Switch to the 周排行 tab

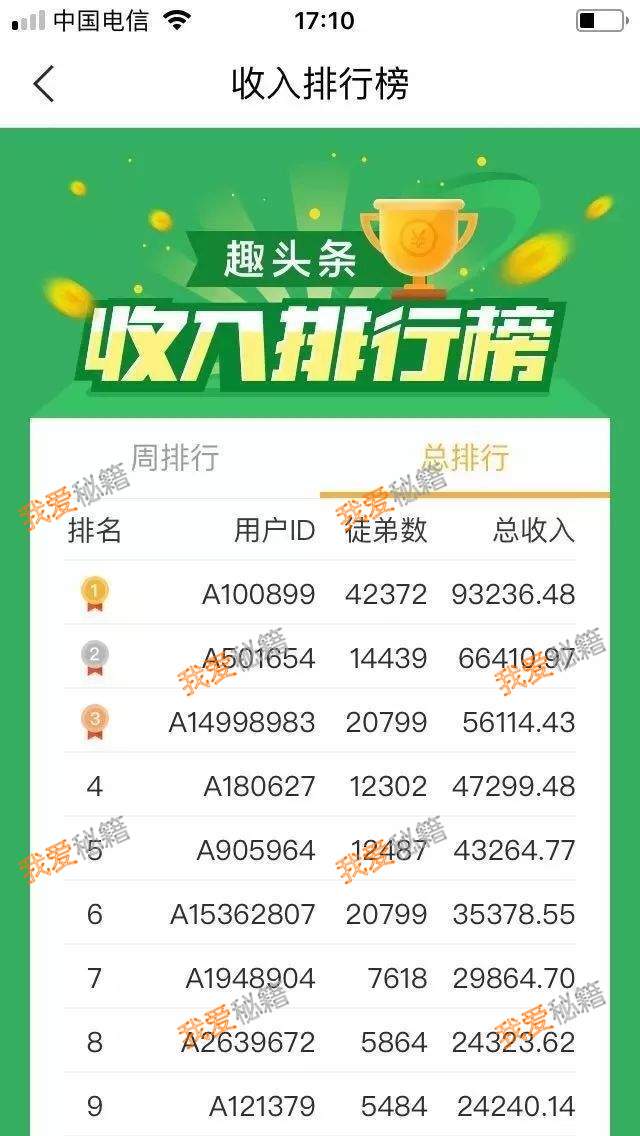point(175,457)
